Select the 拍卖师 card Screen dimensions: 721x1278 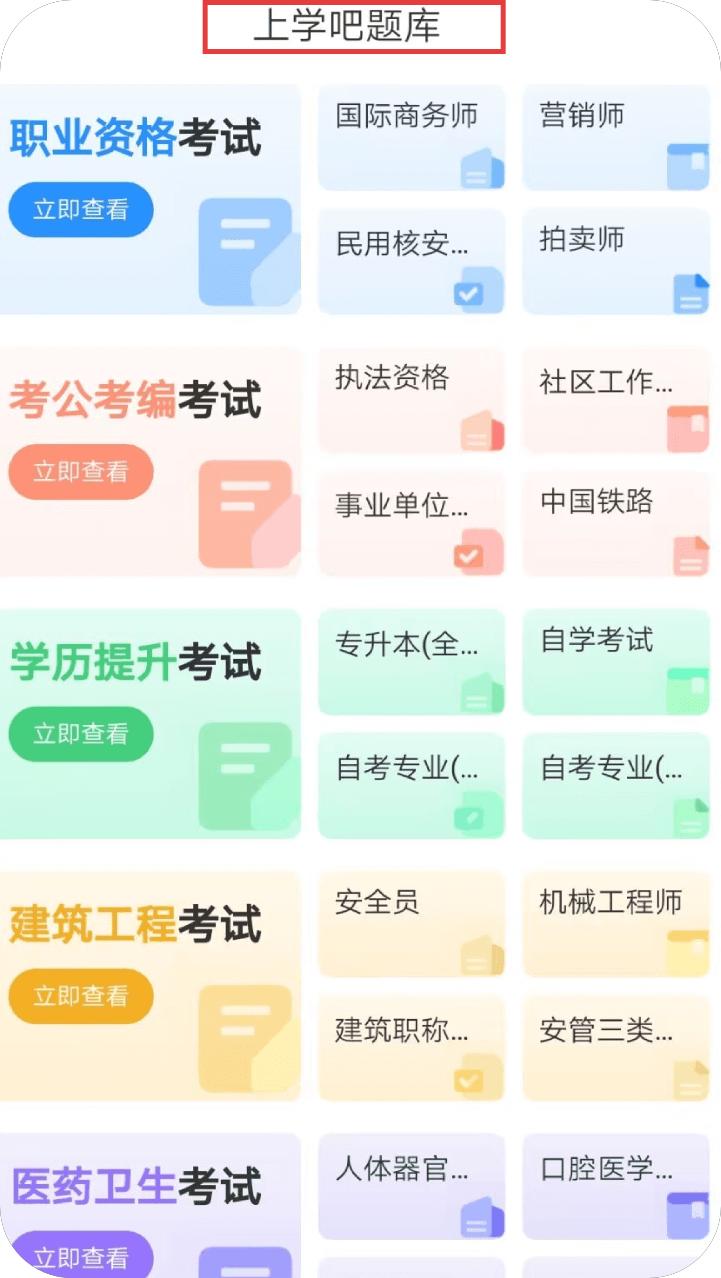pos(616,262)
